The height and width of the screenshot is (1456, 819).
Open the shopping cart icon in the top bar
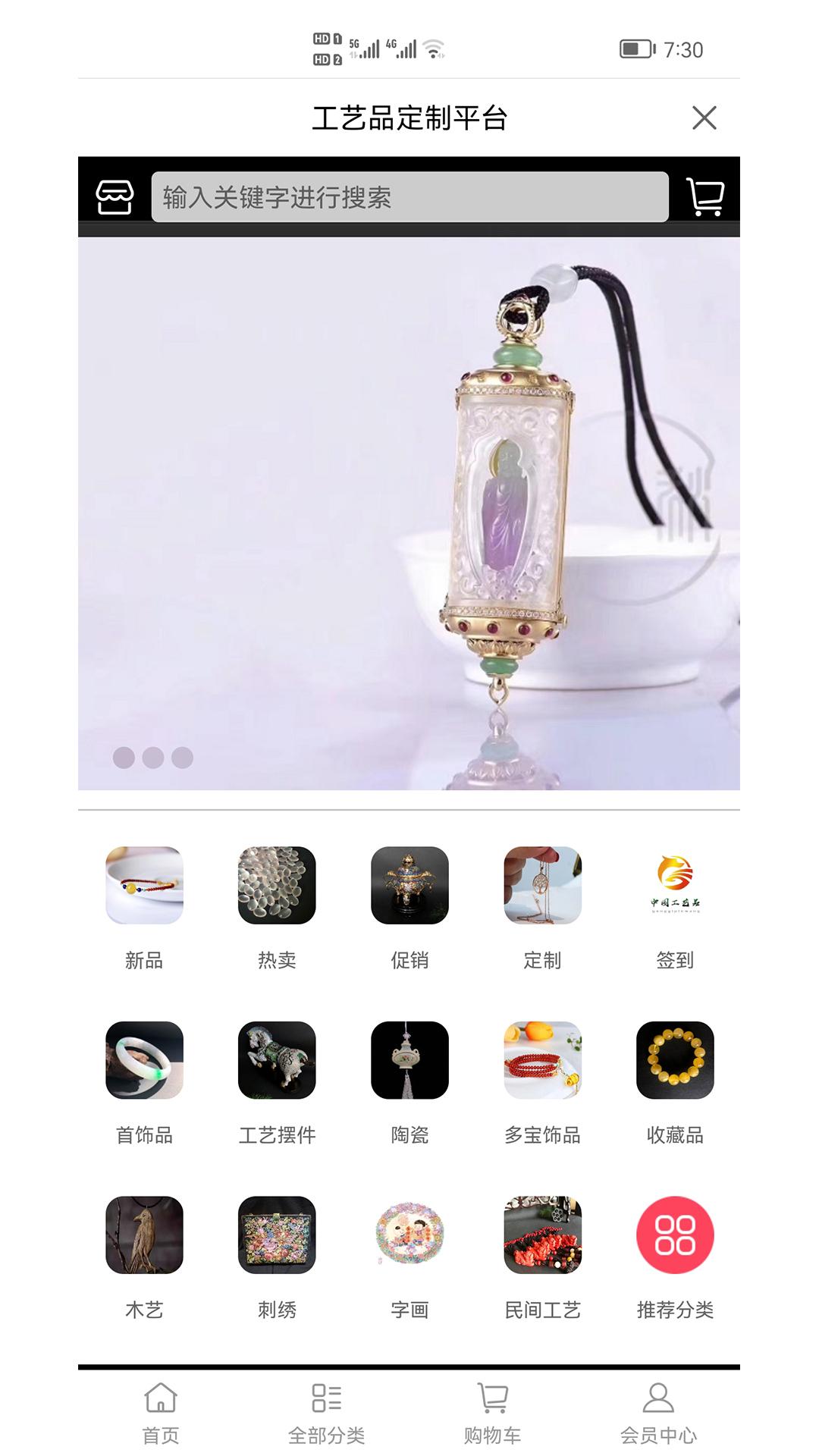point(705,196)
